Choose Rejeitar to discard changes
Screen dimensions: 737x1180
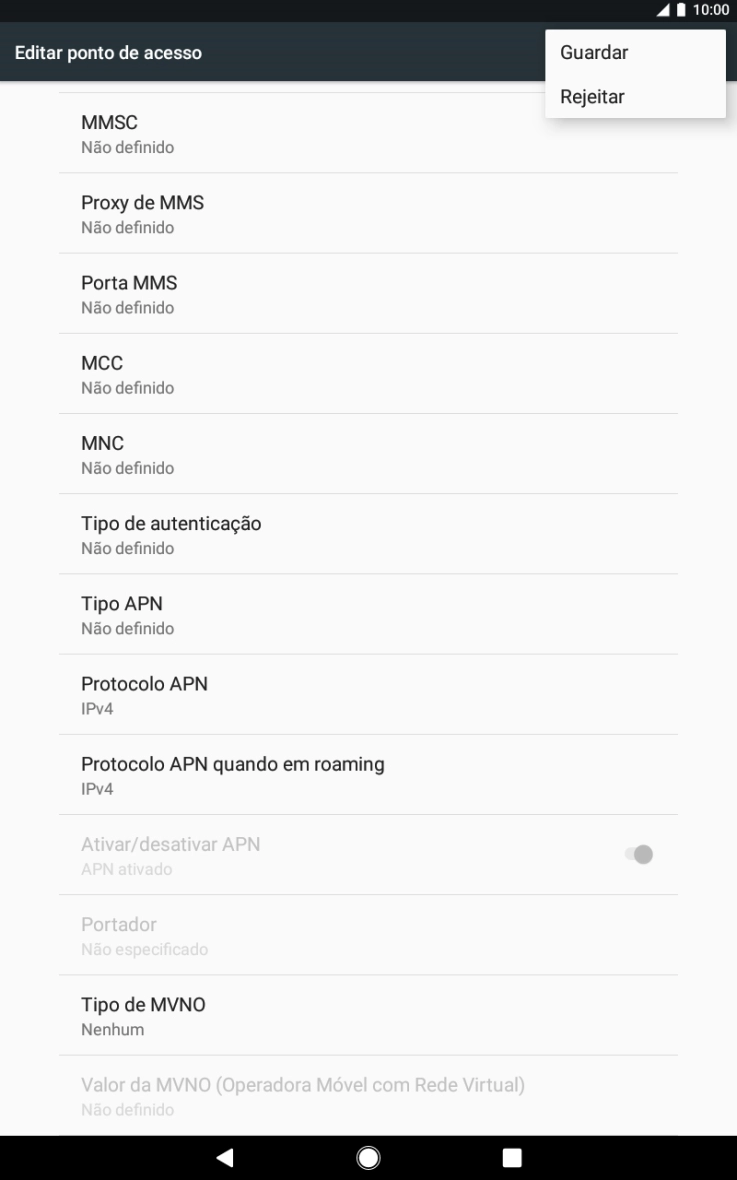592,97
